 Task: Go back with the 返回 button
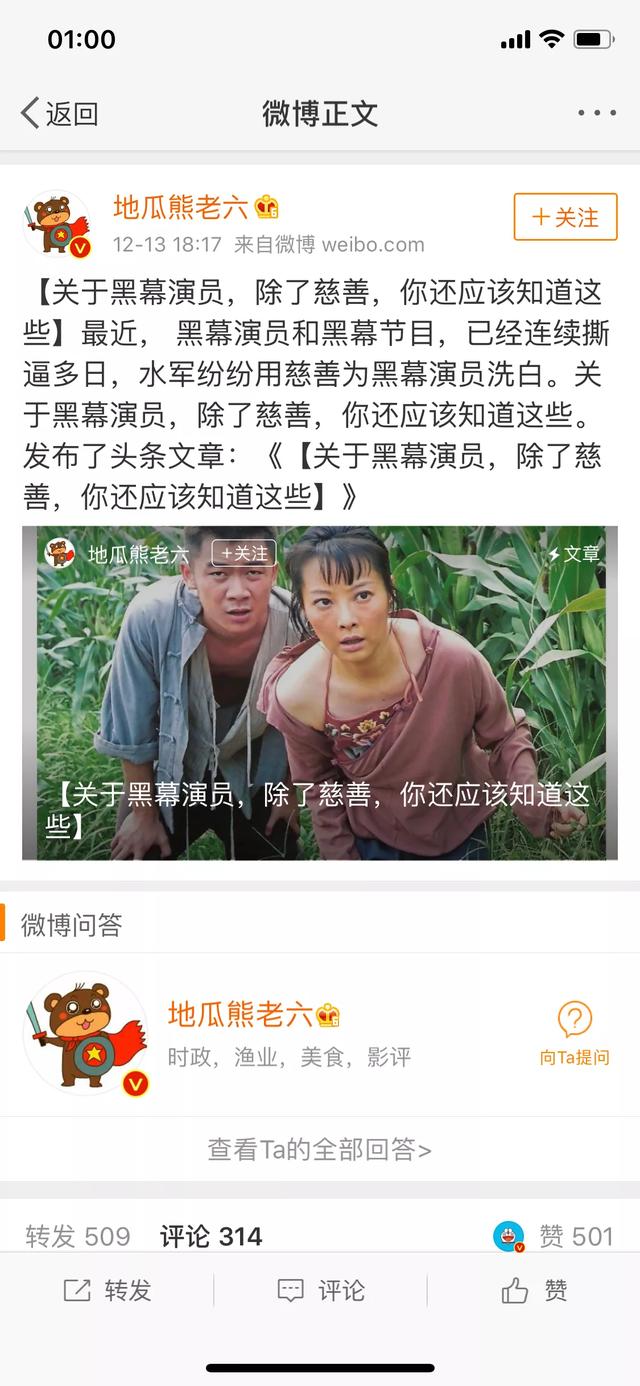click(x=60, y=113)
